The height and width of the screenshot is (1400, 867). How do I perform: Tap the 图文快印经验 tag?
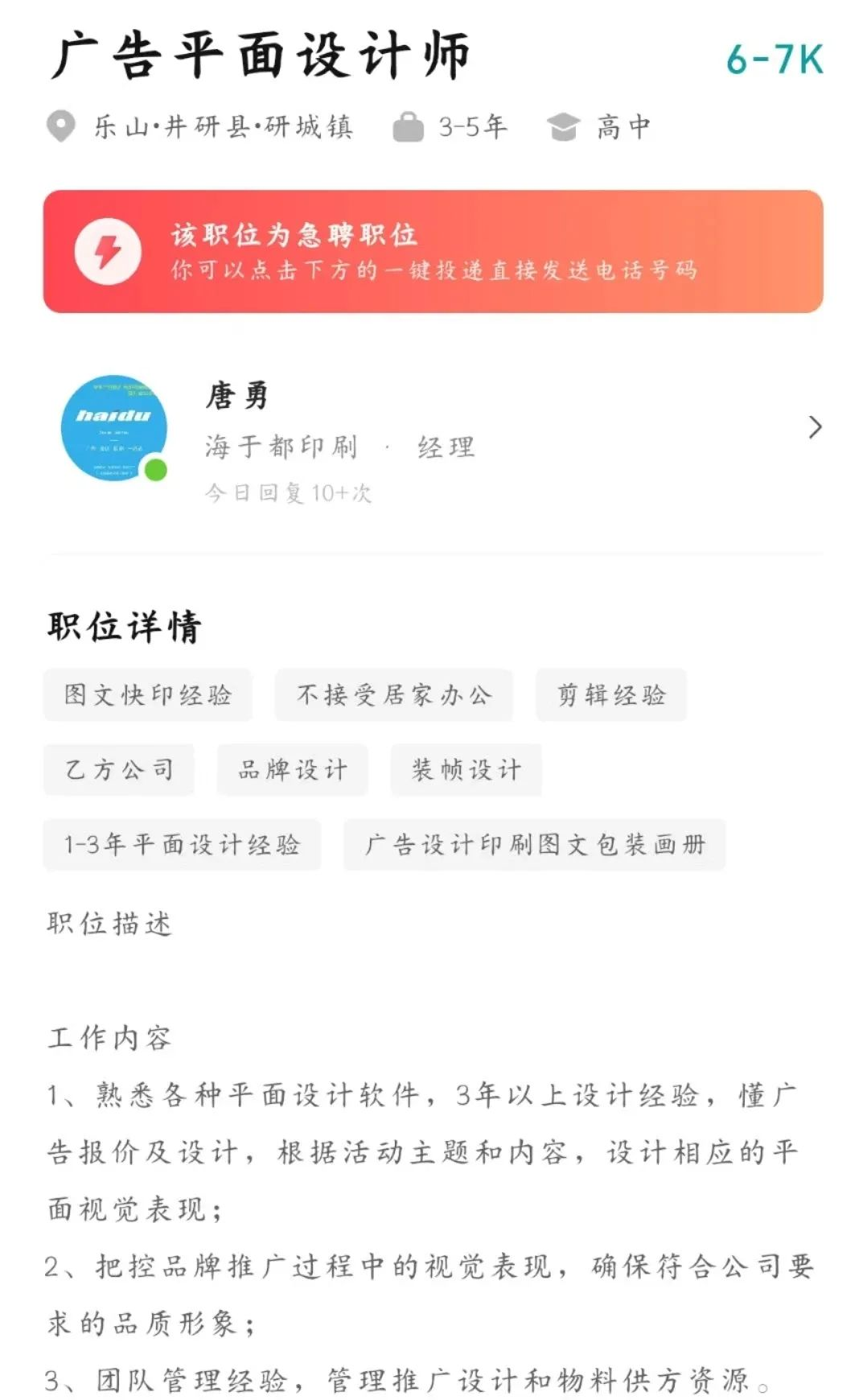(148, 694)
